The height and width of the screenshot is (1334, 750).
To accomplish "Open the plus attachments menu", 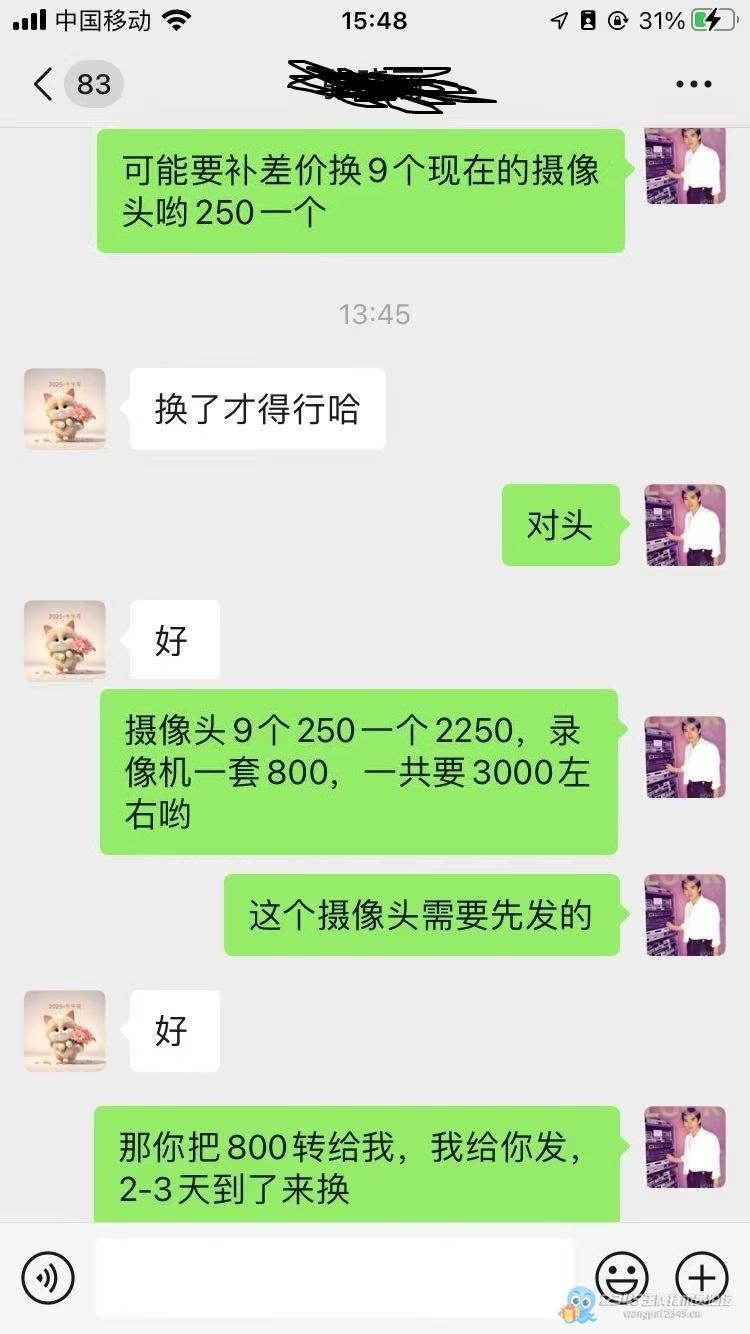I will coord(702,1277).
